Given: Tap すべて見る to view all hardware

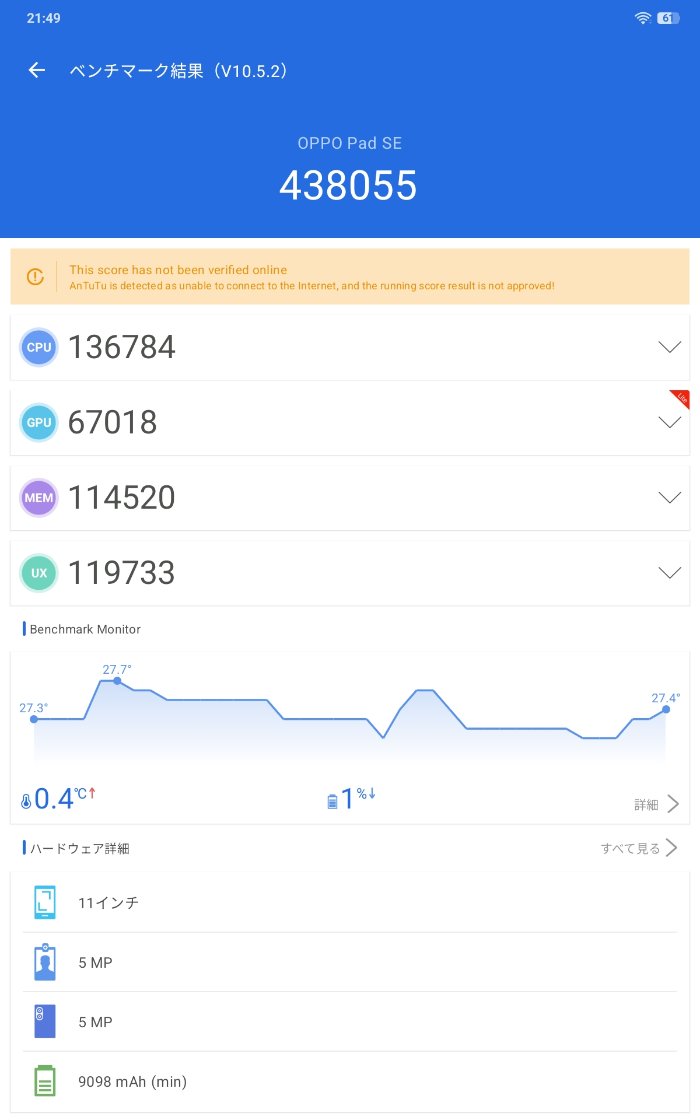Looking at the screenshot, I should coord(639,848).
